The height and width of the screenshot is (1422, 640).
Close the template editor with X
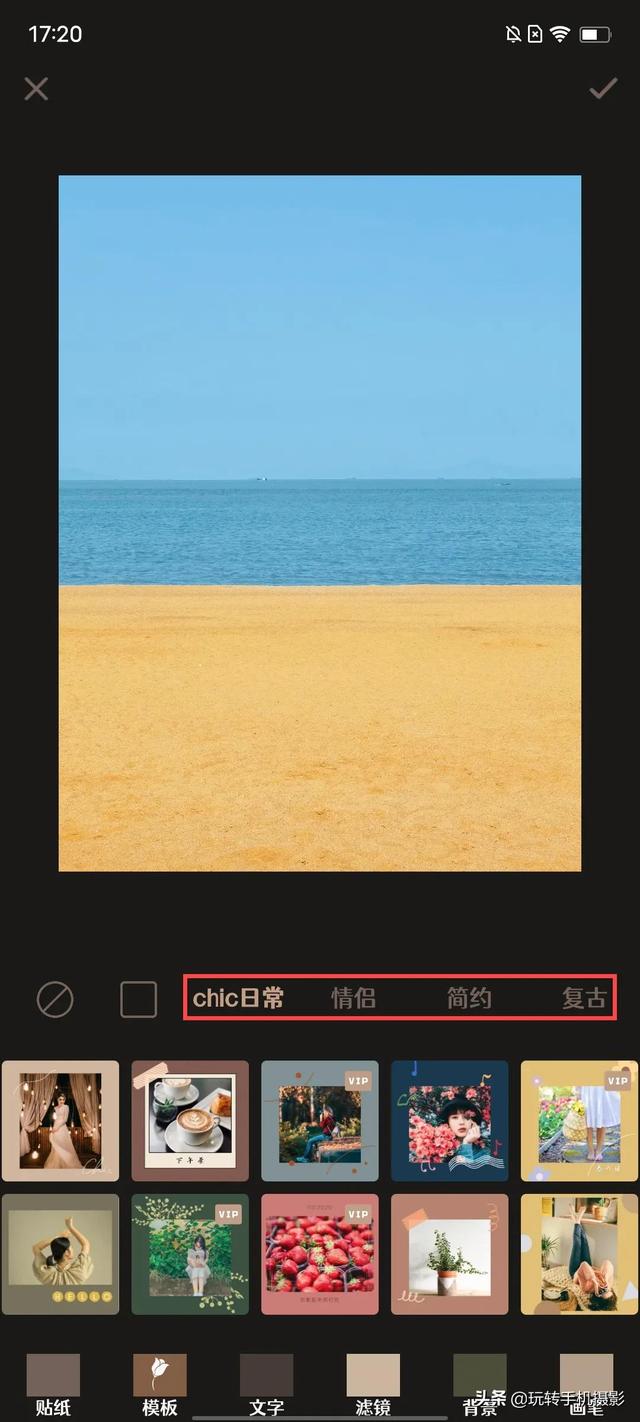click(36, 89)
